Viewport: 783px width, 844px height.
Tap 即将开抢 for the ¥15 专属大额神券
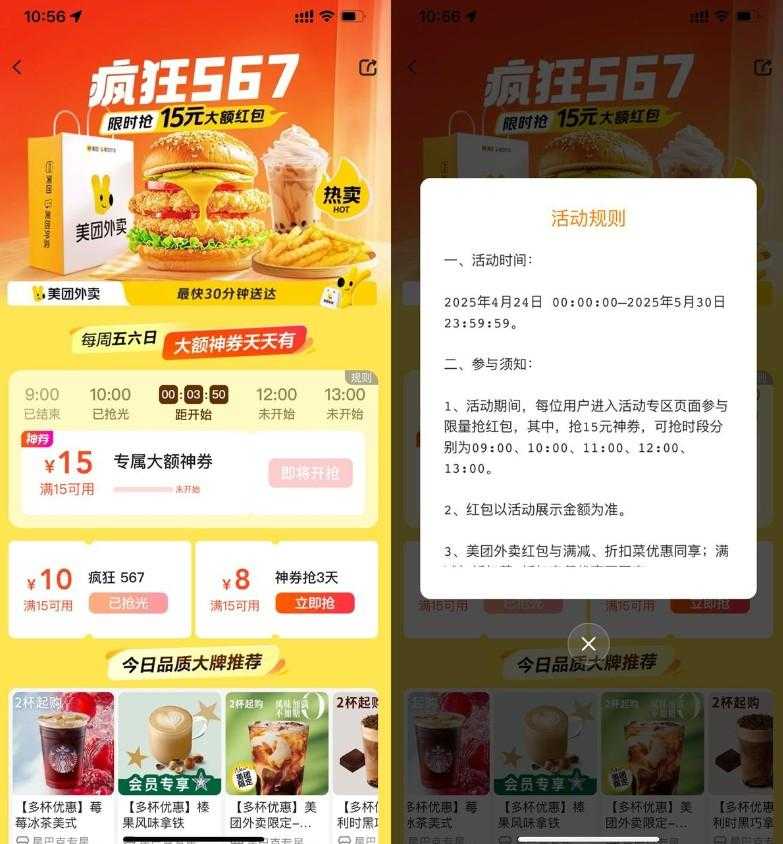click(x=310, y=473)
